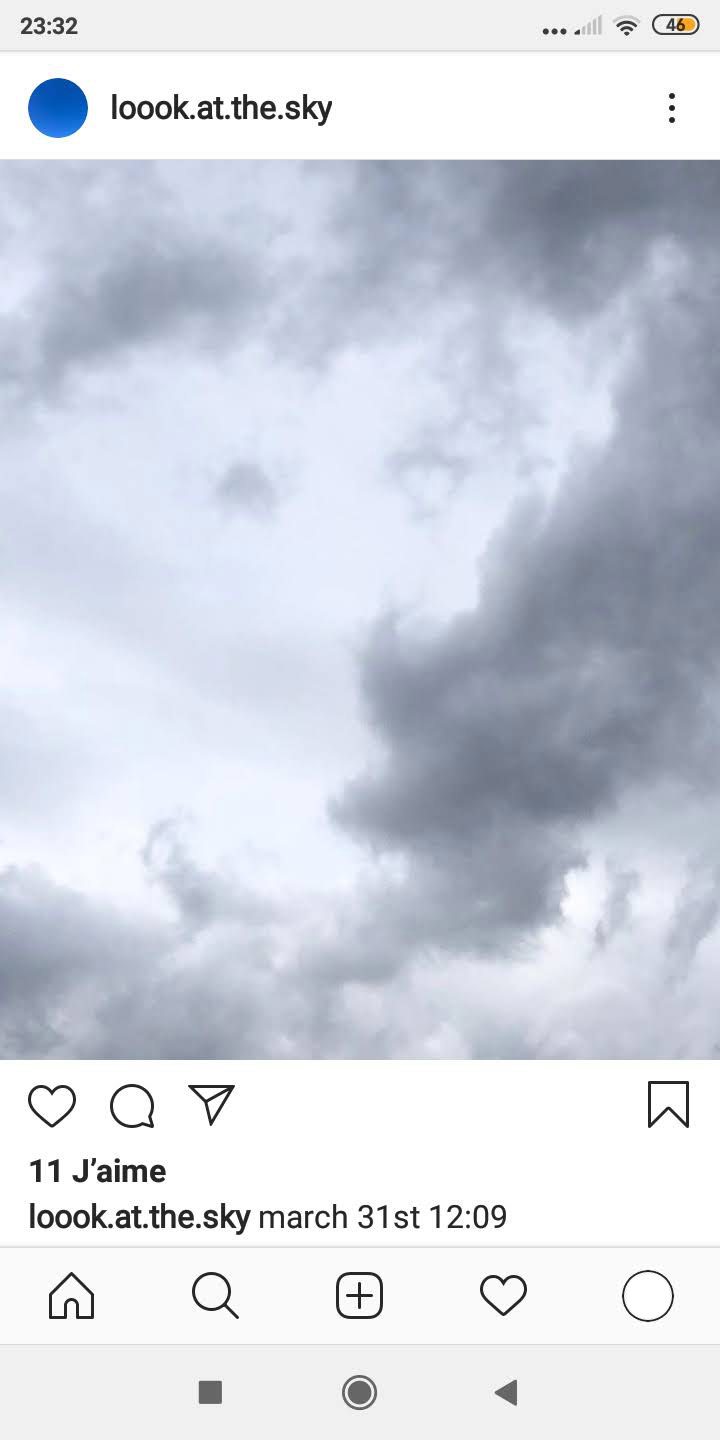This screenshot has height=1440, width=720.
Task: View who liked: 11 J'aime
Action: click(98, 1170)
